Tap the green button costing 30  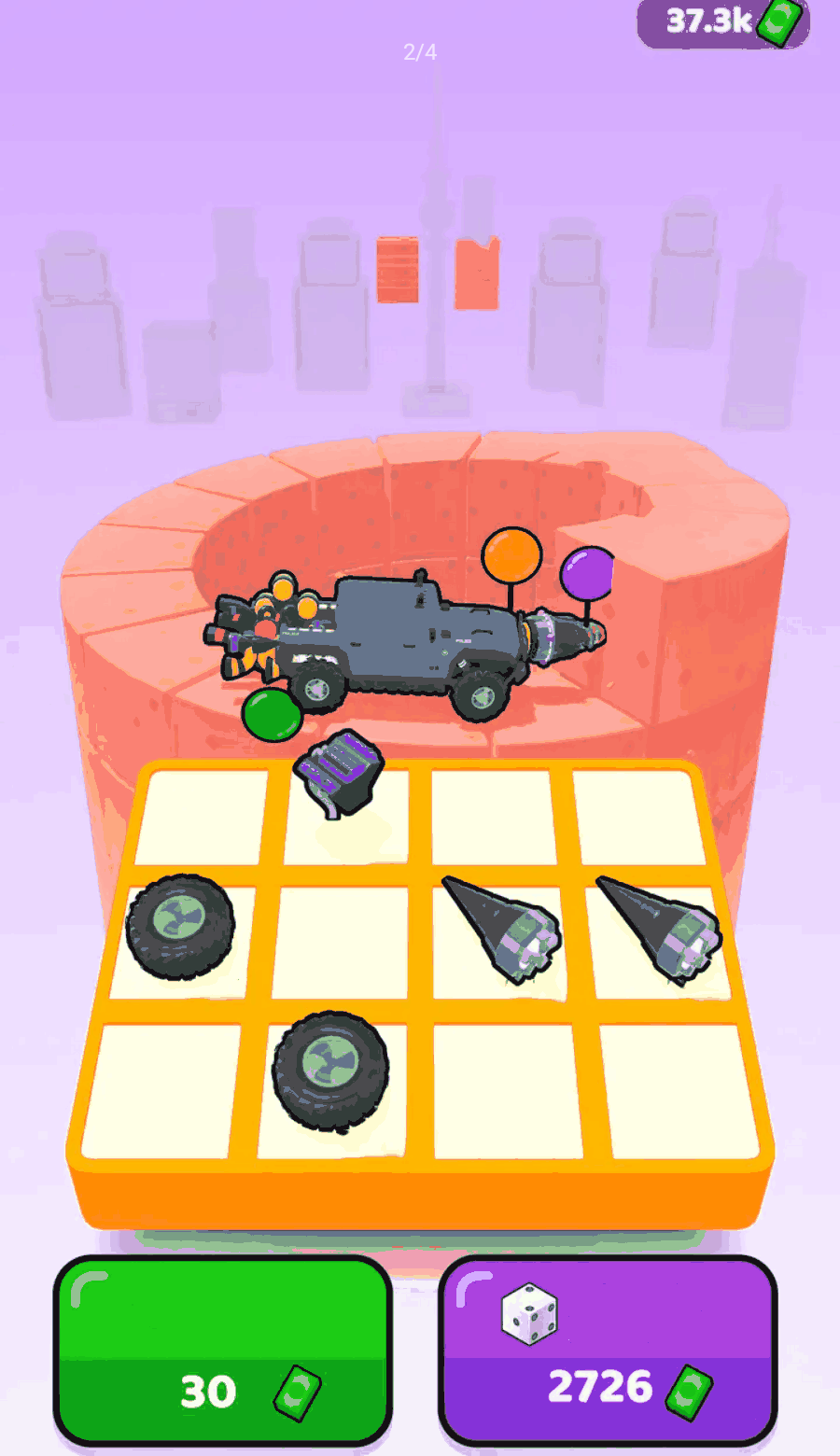(222, 1351)
